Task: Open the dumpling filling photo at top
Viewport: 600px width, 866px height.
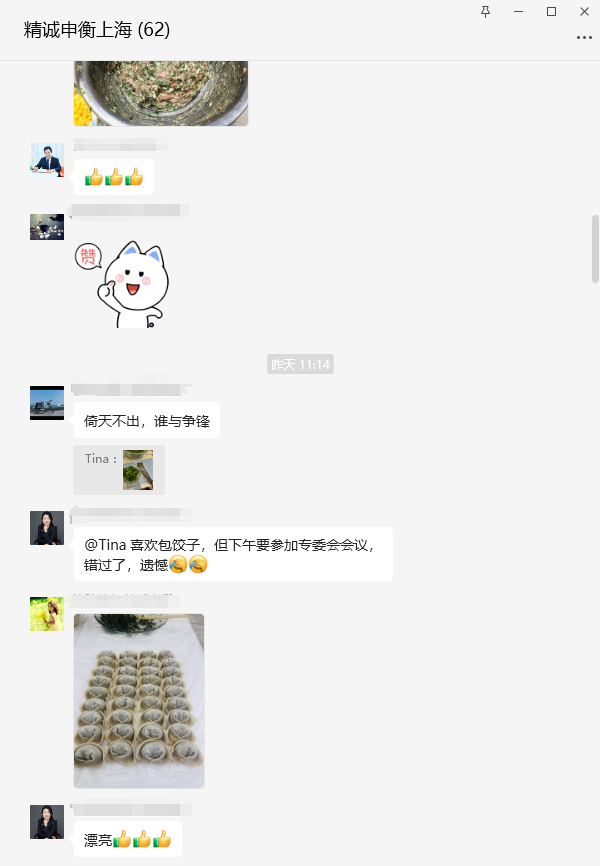Action: (x=160, y=93)
